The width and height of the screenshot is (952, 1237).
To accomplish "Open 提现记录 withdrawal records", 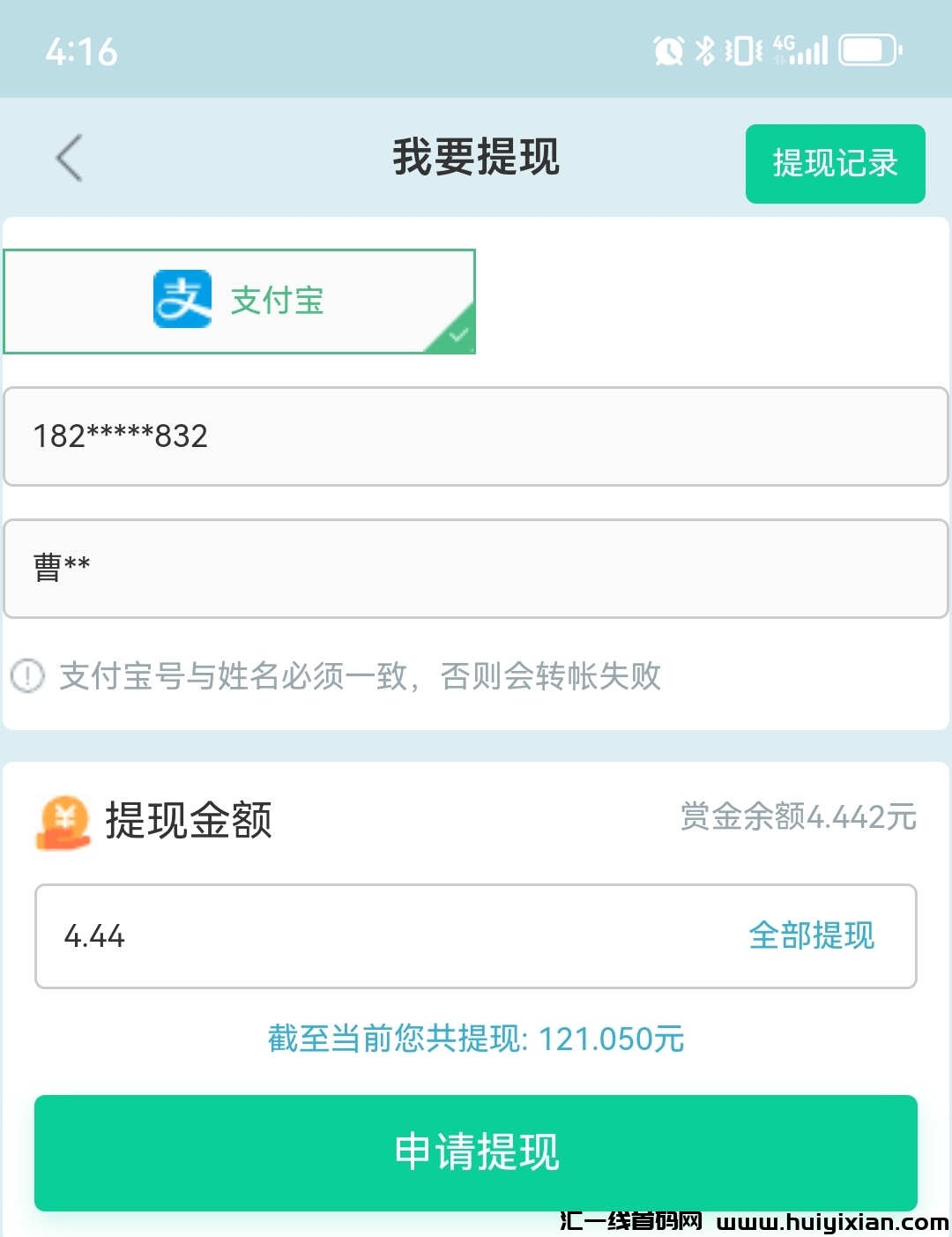I will pos(835,164).
